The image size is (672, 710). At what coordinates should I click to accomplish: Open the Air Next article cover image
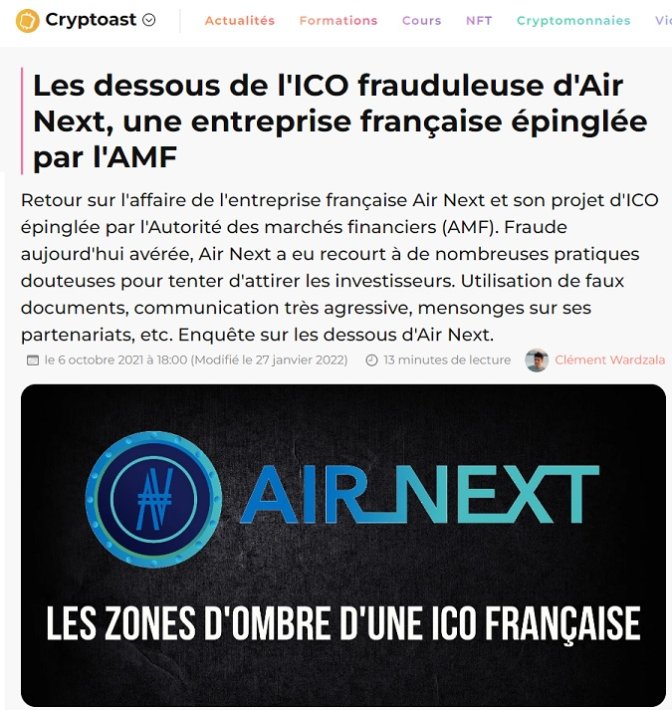(343, 545)
